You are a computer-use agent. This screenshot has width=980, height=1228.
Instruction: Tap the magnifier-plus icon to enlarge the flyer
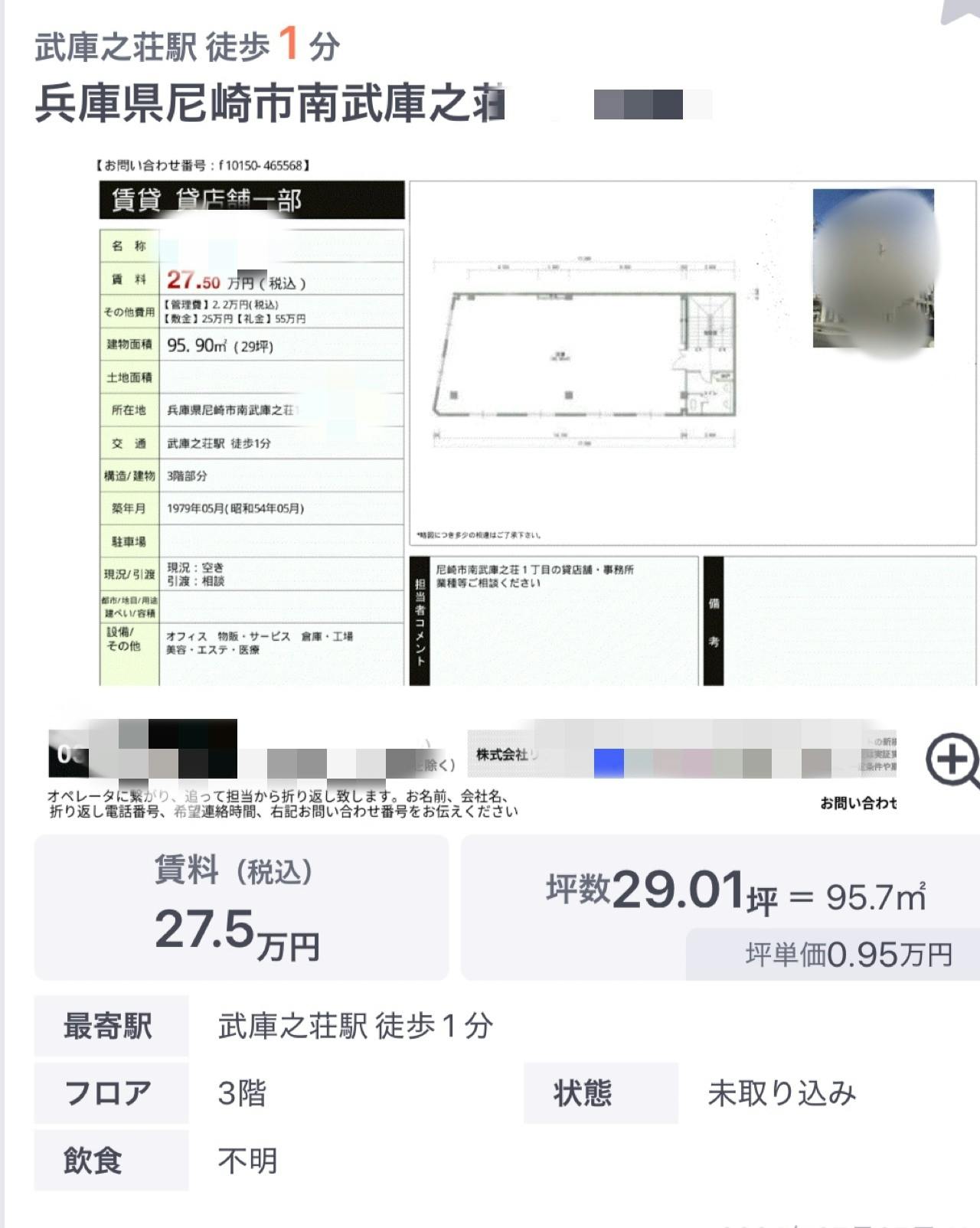[952, 762]
